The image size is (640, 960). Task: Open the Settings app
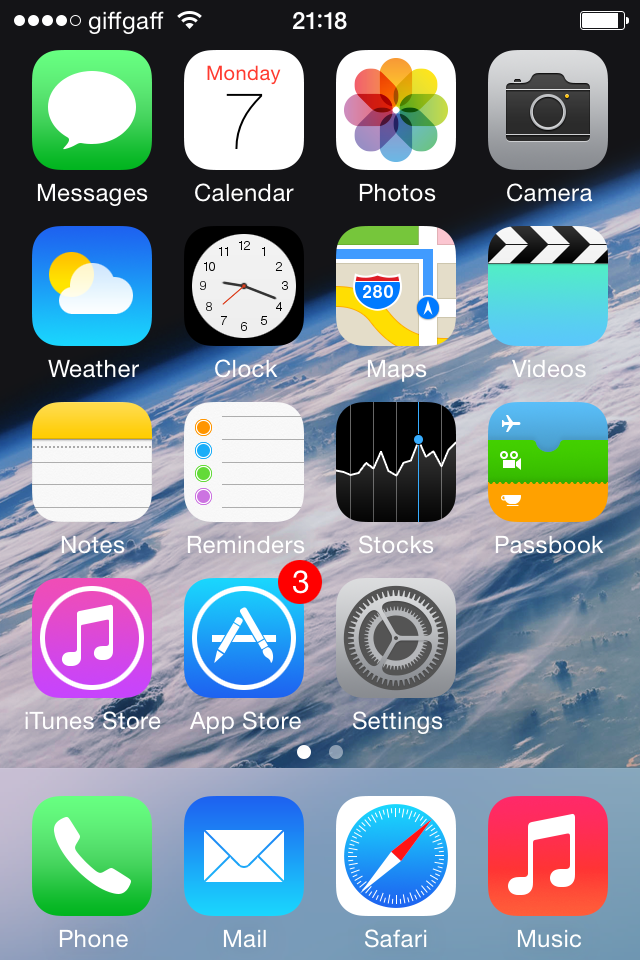click(396, 638)
